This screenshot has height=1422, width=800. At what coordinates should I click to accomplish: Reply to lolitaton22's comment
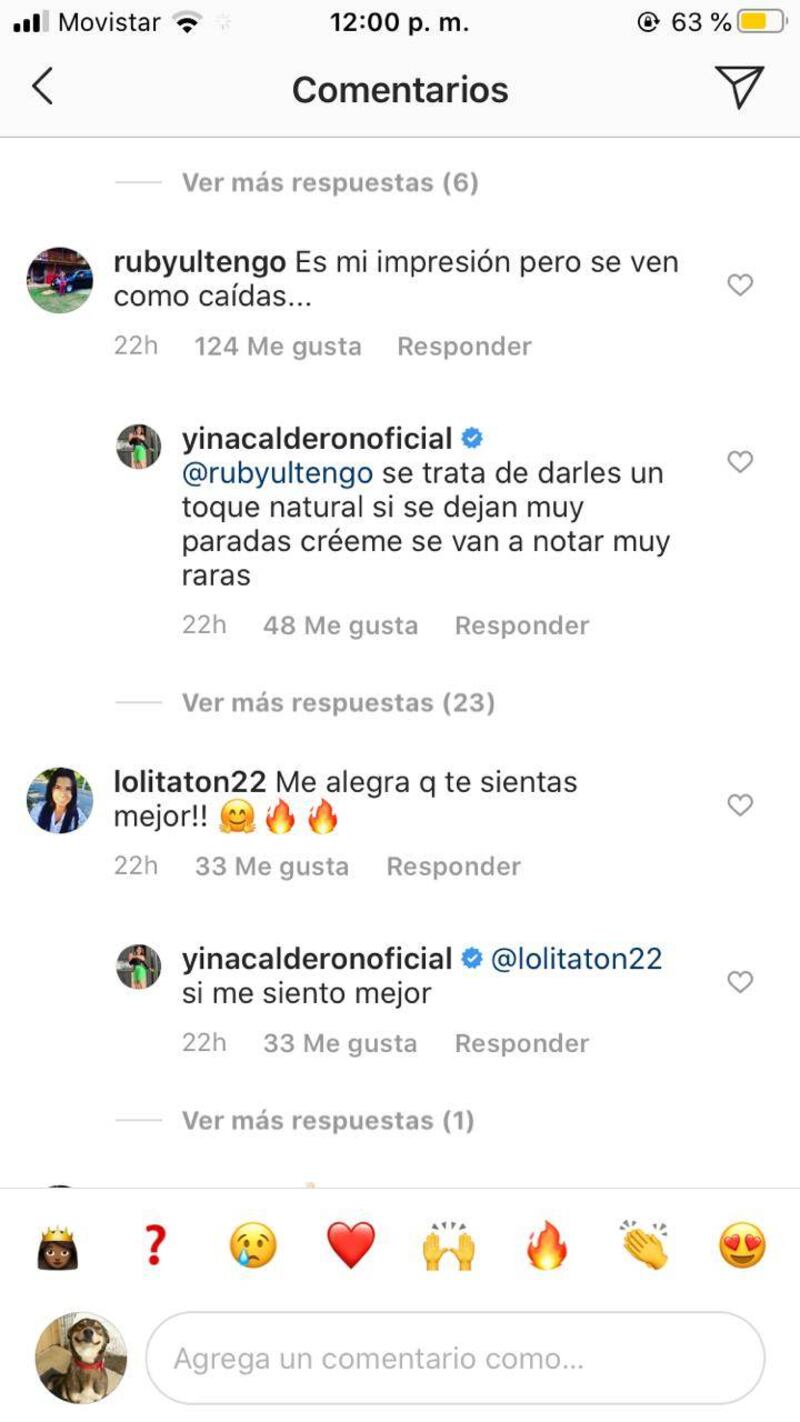click(453, 866)
